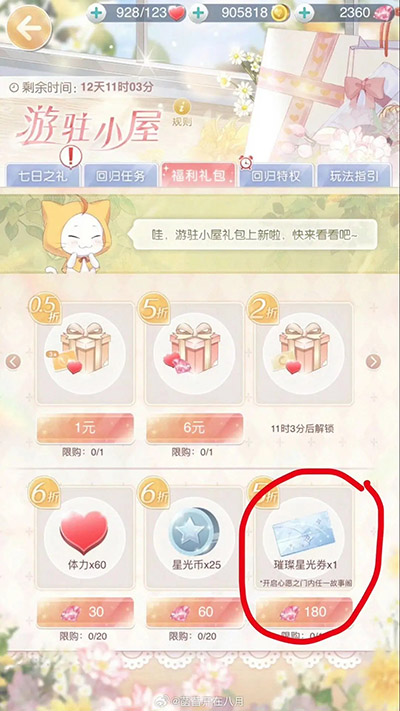Screen dimensions: 400x711
Task: Select the 福利礼包 tab
Action: pyautogui.click(x=198, y=175)
